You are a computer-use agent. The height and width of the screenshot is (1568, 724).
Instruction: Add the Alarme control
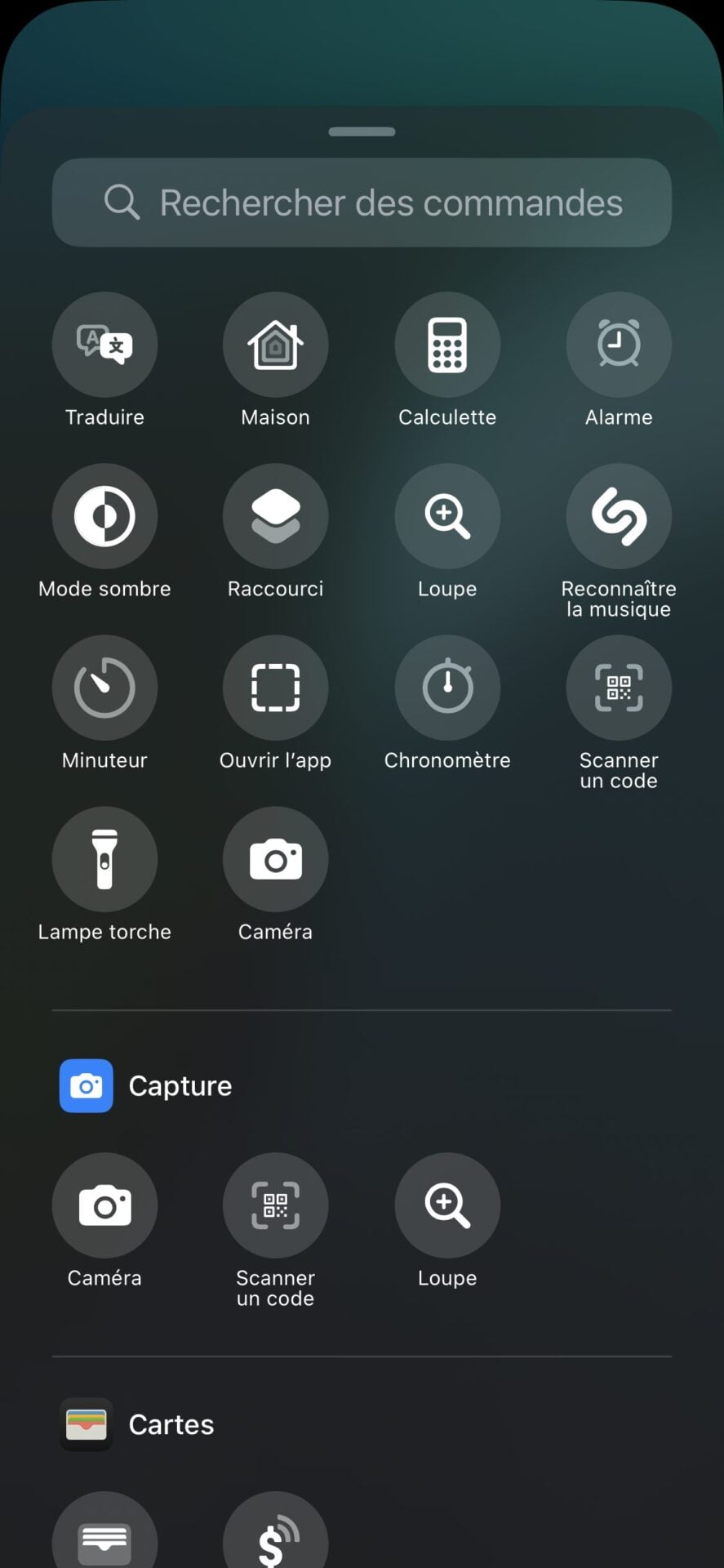[x=619, y=345]
